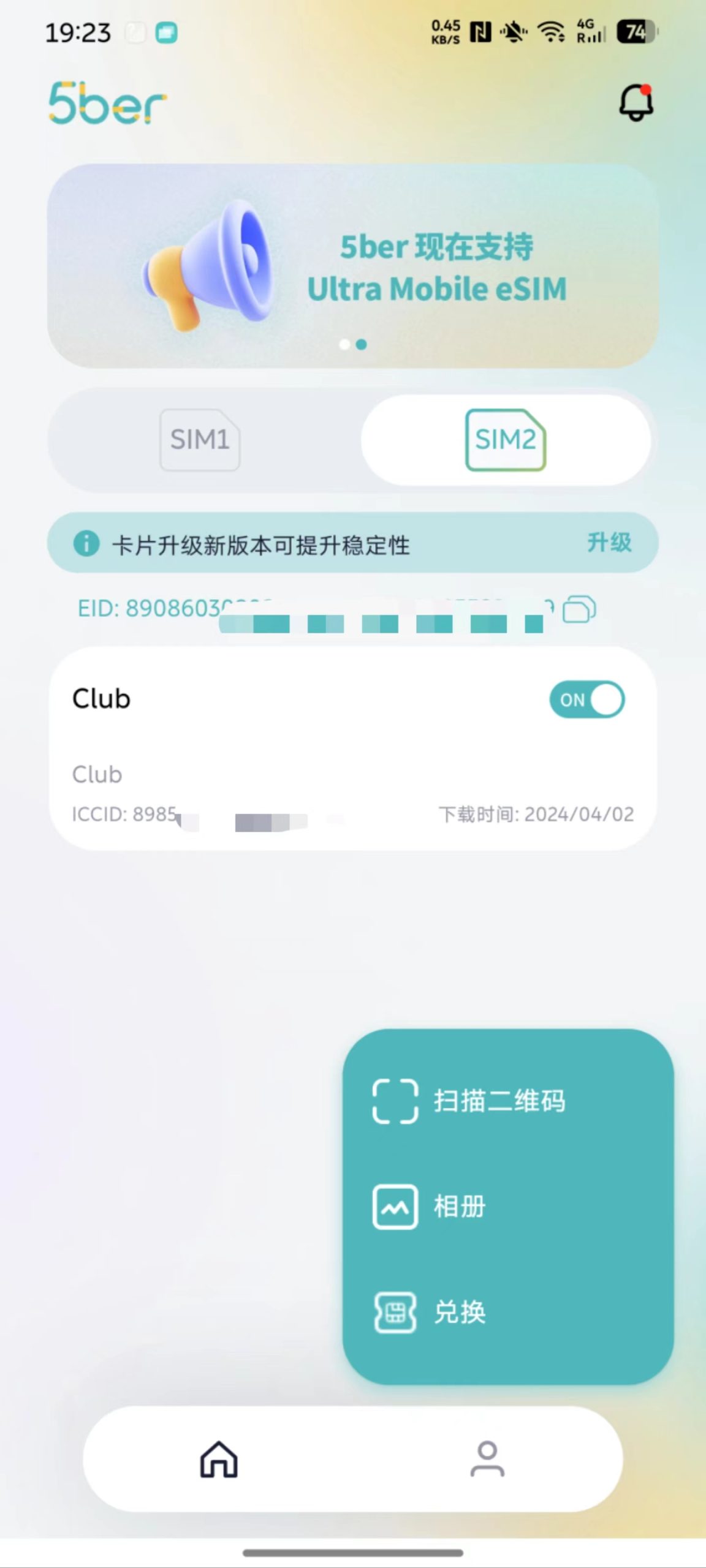Select 相册 to pick from album
Viewport: 706px width, 1568px height.
pos(460,1207)
